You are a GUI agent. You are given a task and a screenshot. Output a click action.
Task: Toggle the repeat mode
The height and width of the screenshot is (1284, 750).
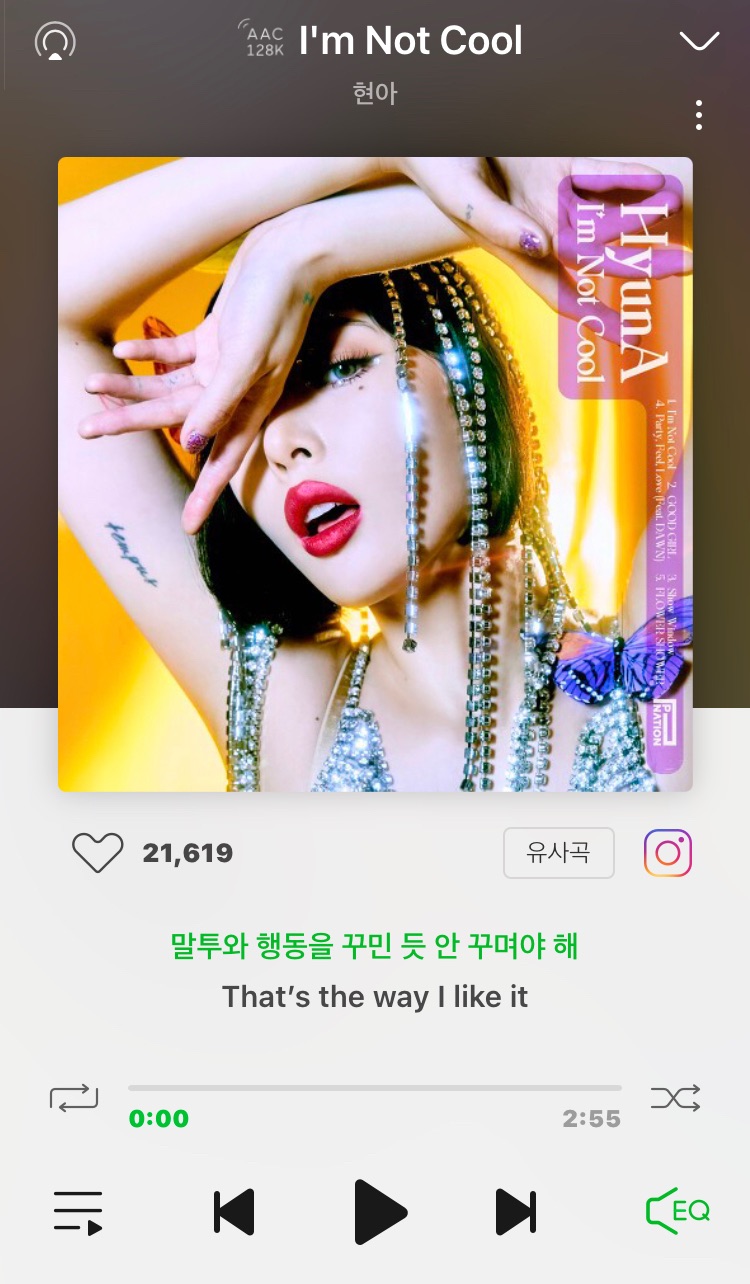click(74, 1097)
